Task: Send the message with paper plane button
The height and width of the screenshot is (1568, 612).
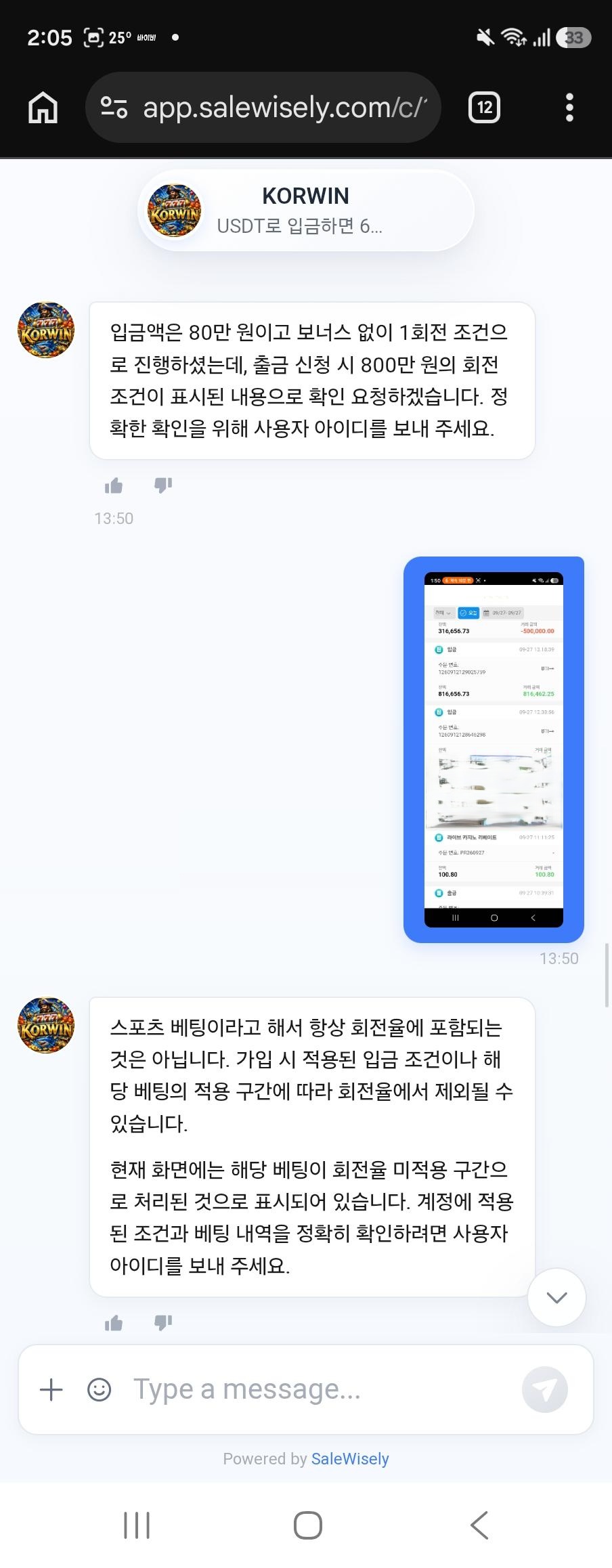Action: (545, 1390)
